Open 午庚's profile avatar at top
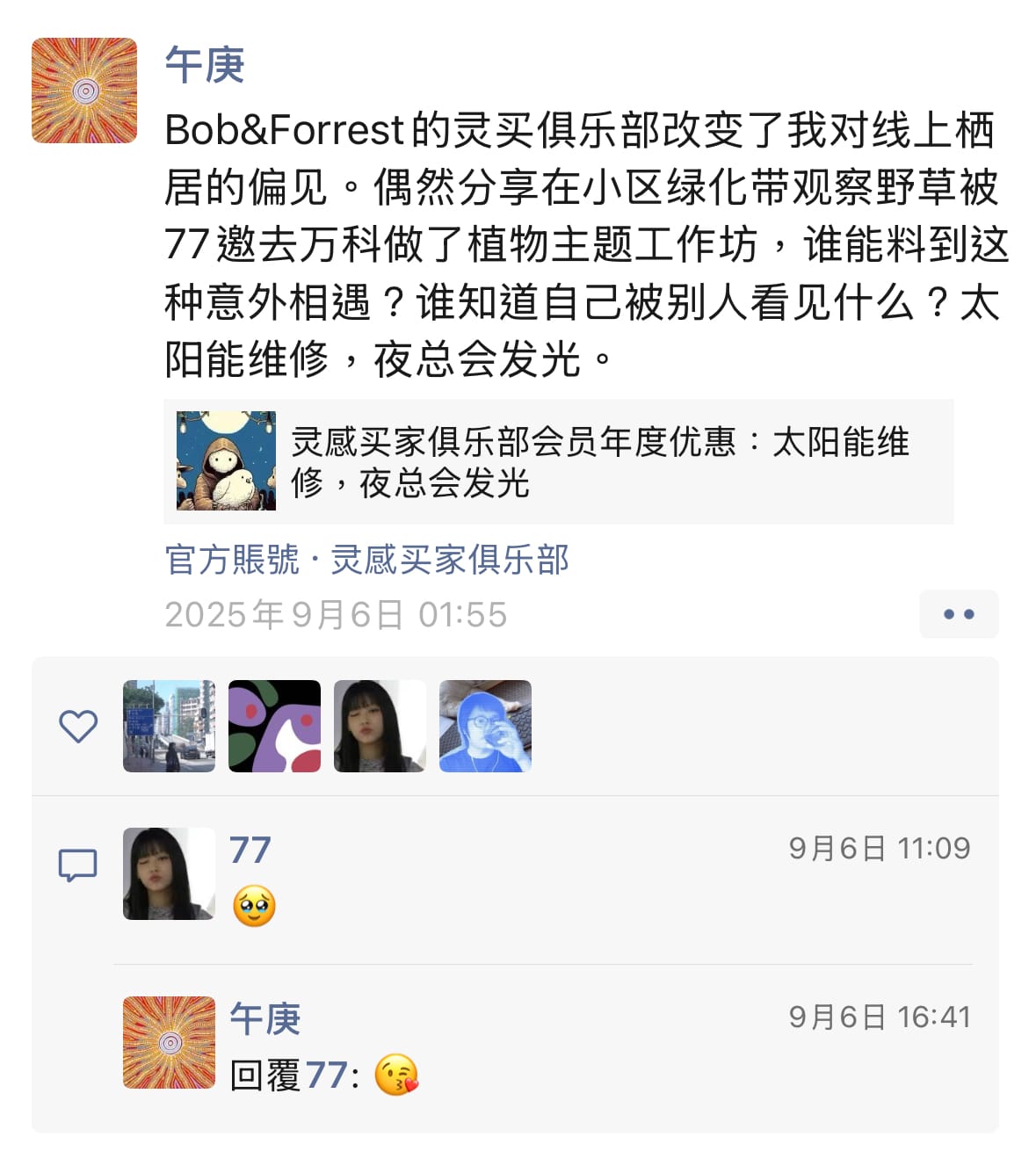 84,91
